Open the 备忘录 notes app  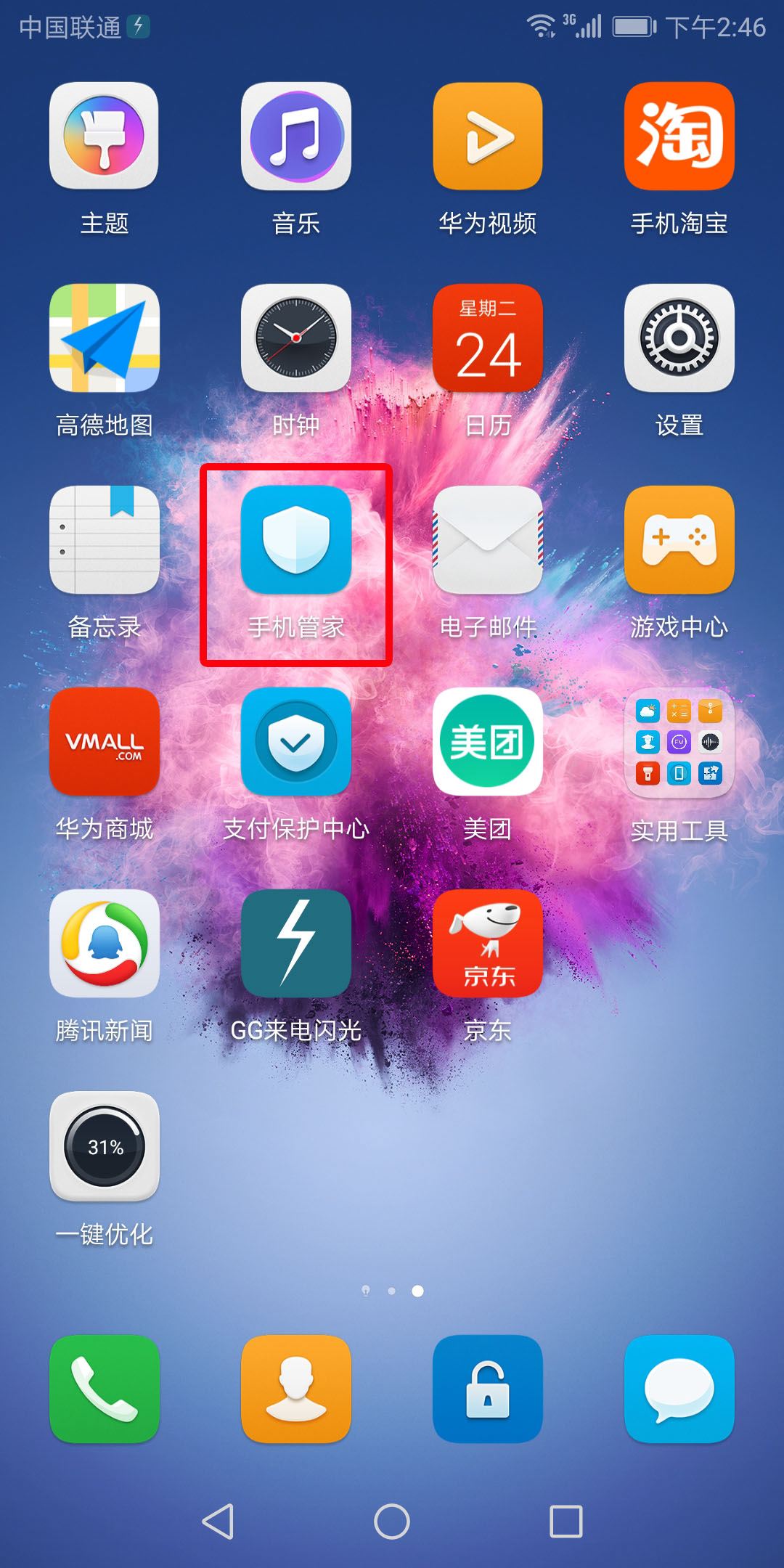pos(105,541)
